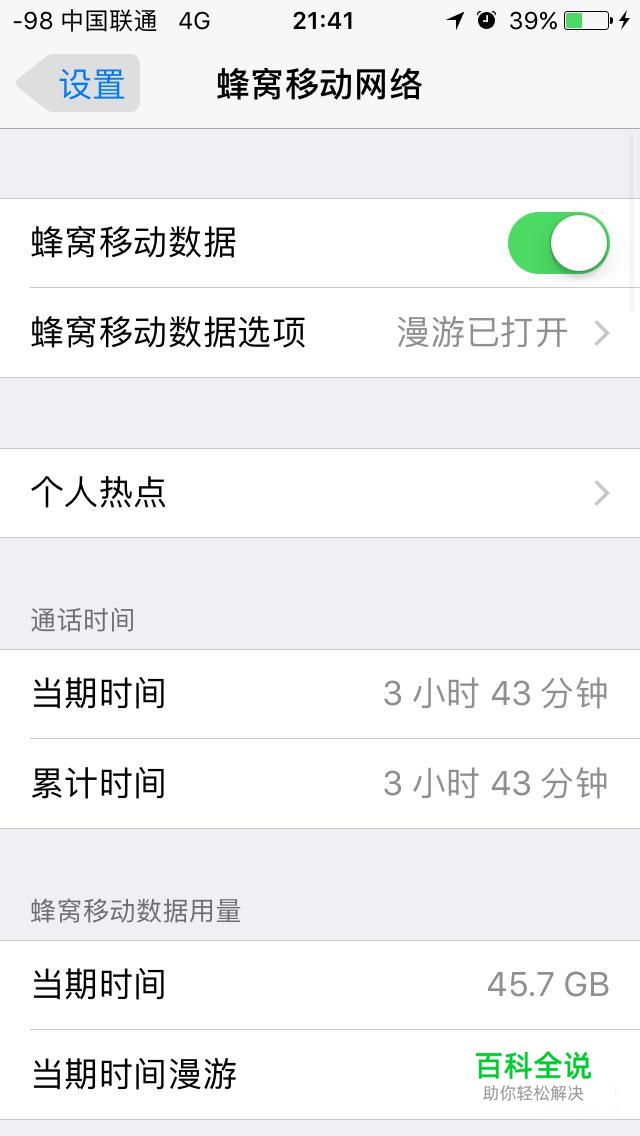
Task: Go back to 设置
Action: [x=80, y=84]
